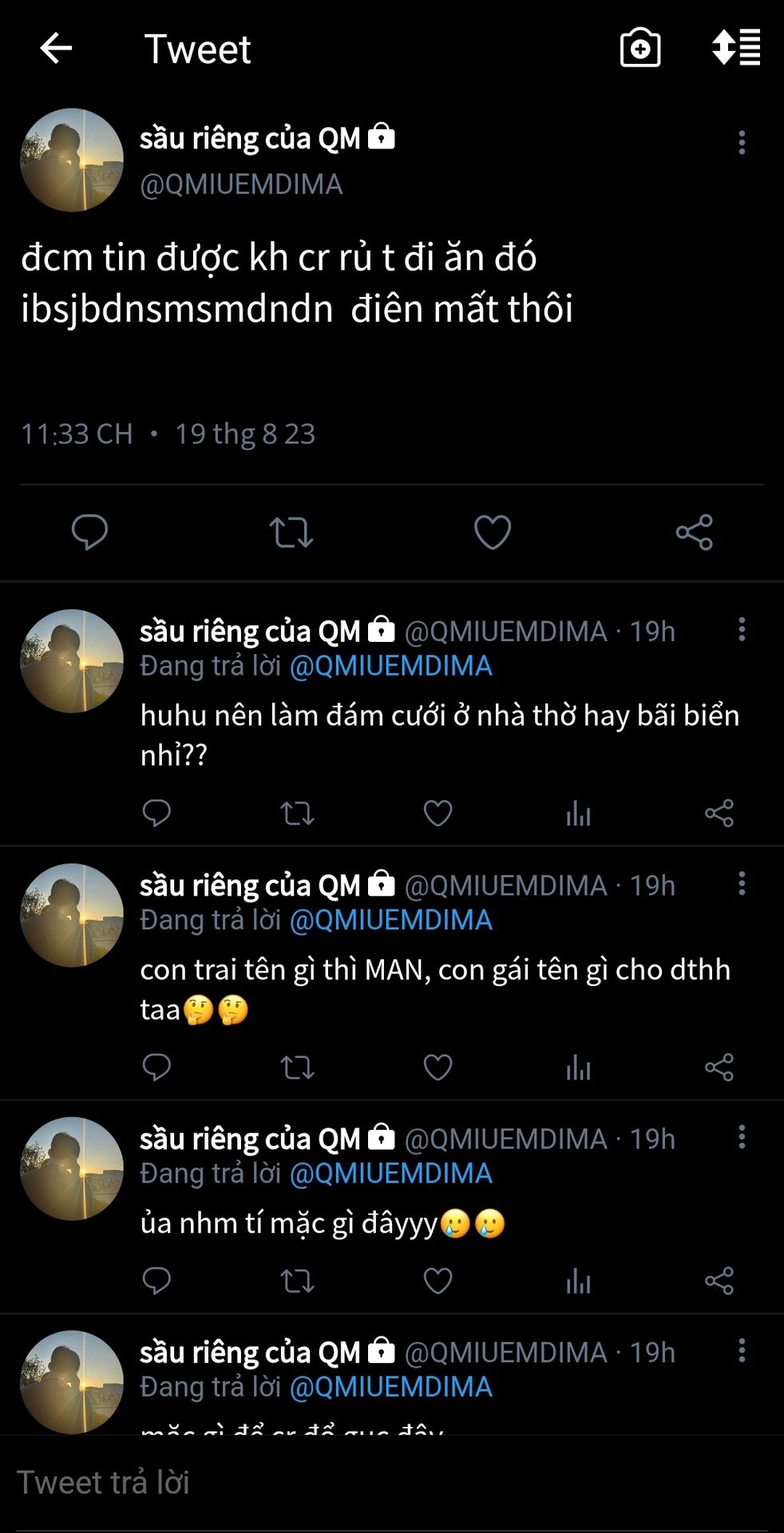Go back using the arrow icon

(56, 49)
